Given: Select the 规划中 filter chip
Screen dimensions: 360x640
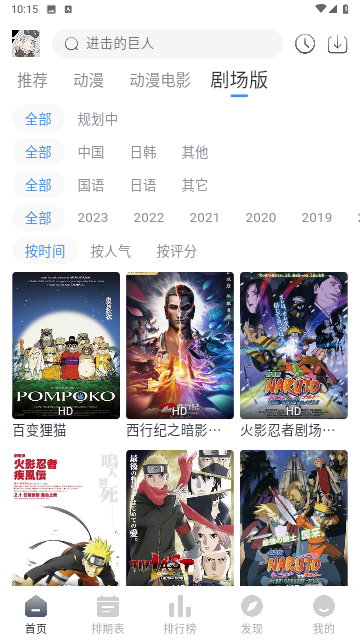Looking at the screenshot, I should pyautogui.click(x=98, y=119).
